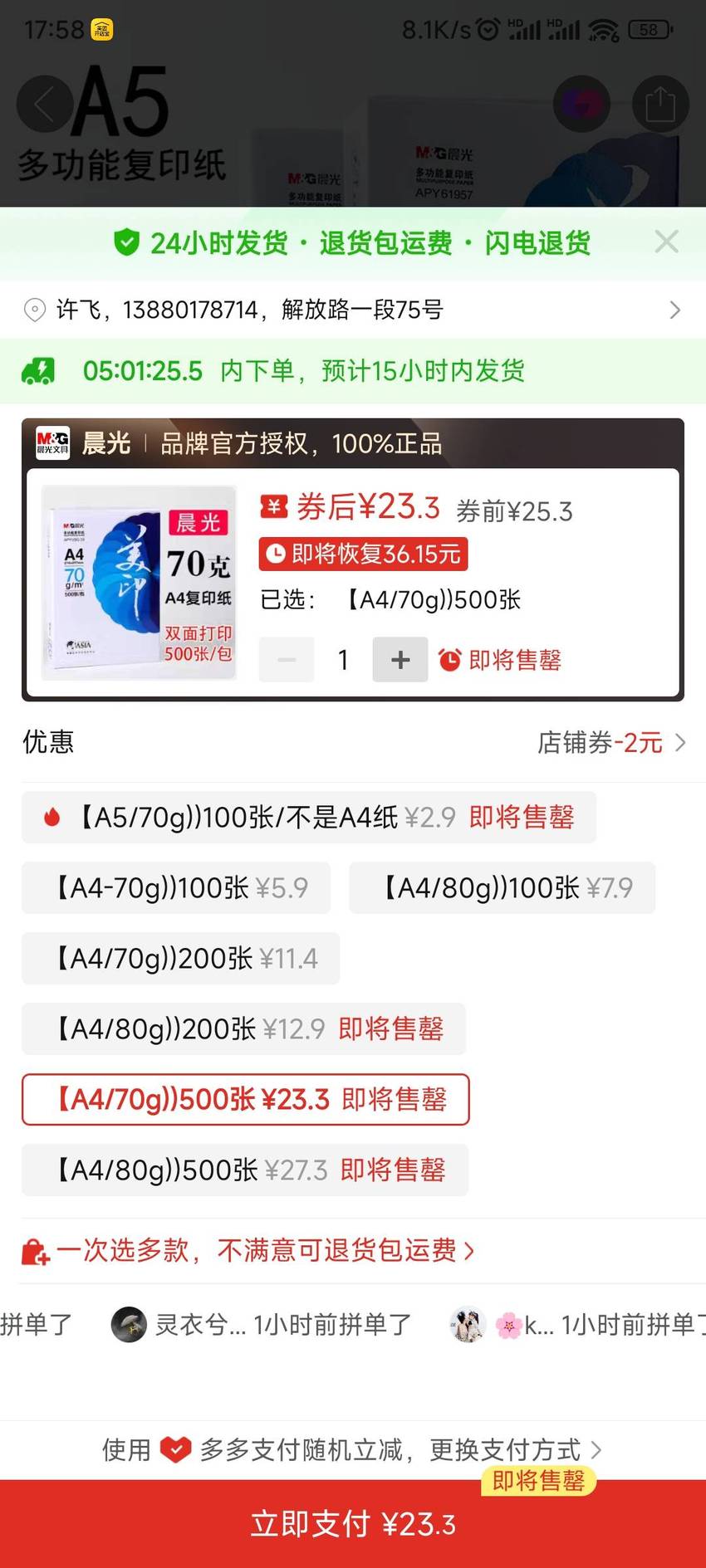Image resolution: width=706 pixels, height=1568 pixels.
Task: Go back with the top-left arrow
Action: point(45,104)
